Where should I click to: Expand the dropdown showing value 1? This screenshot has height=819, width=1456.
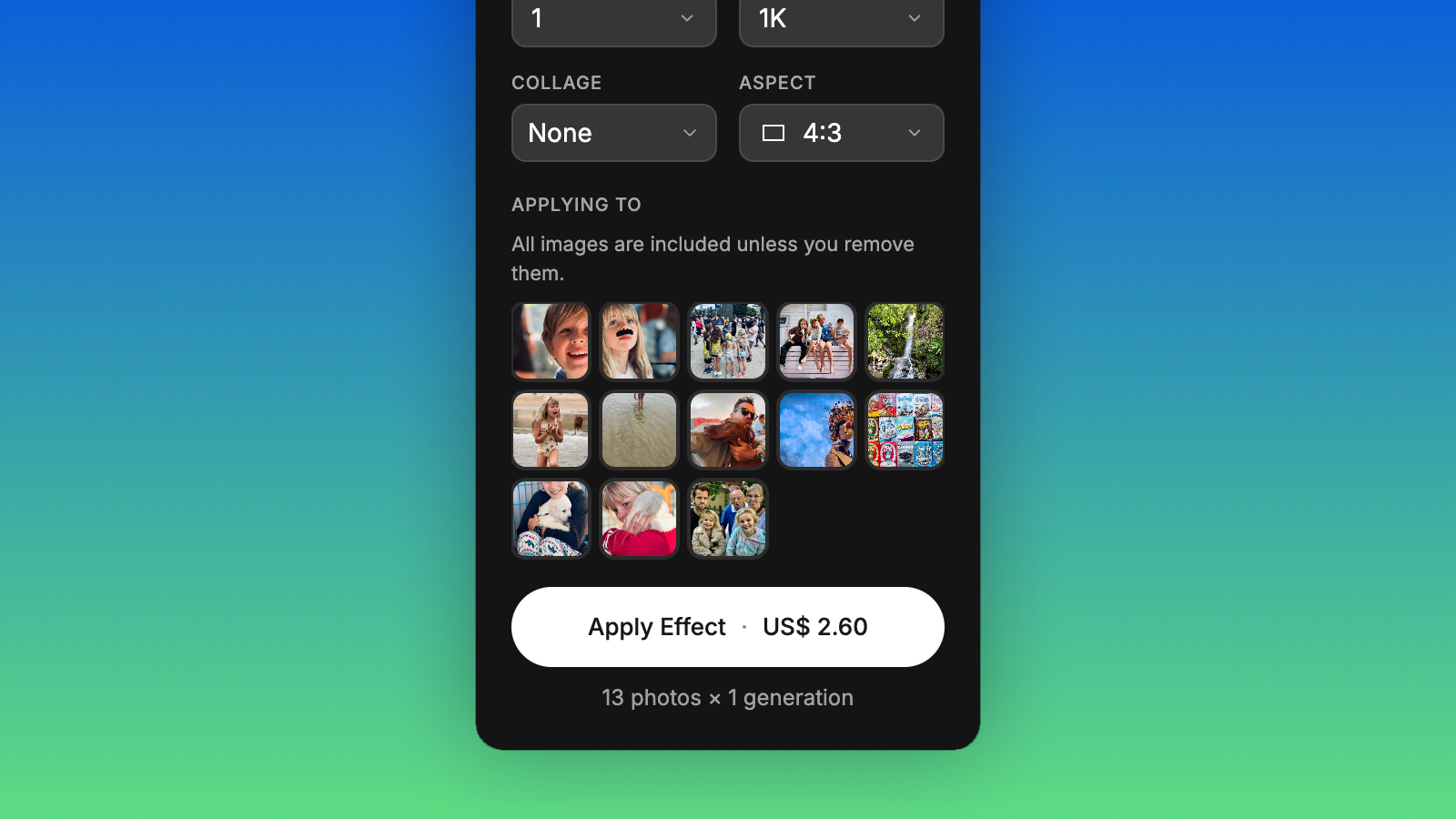click(614, 20)
